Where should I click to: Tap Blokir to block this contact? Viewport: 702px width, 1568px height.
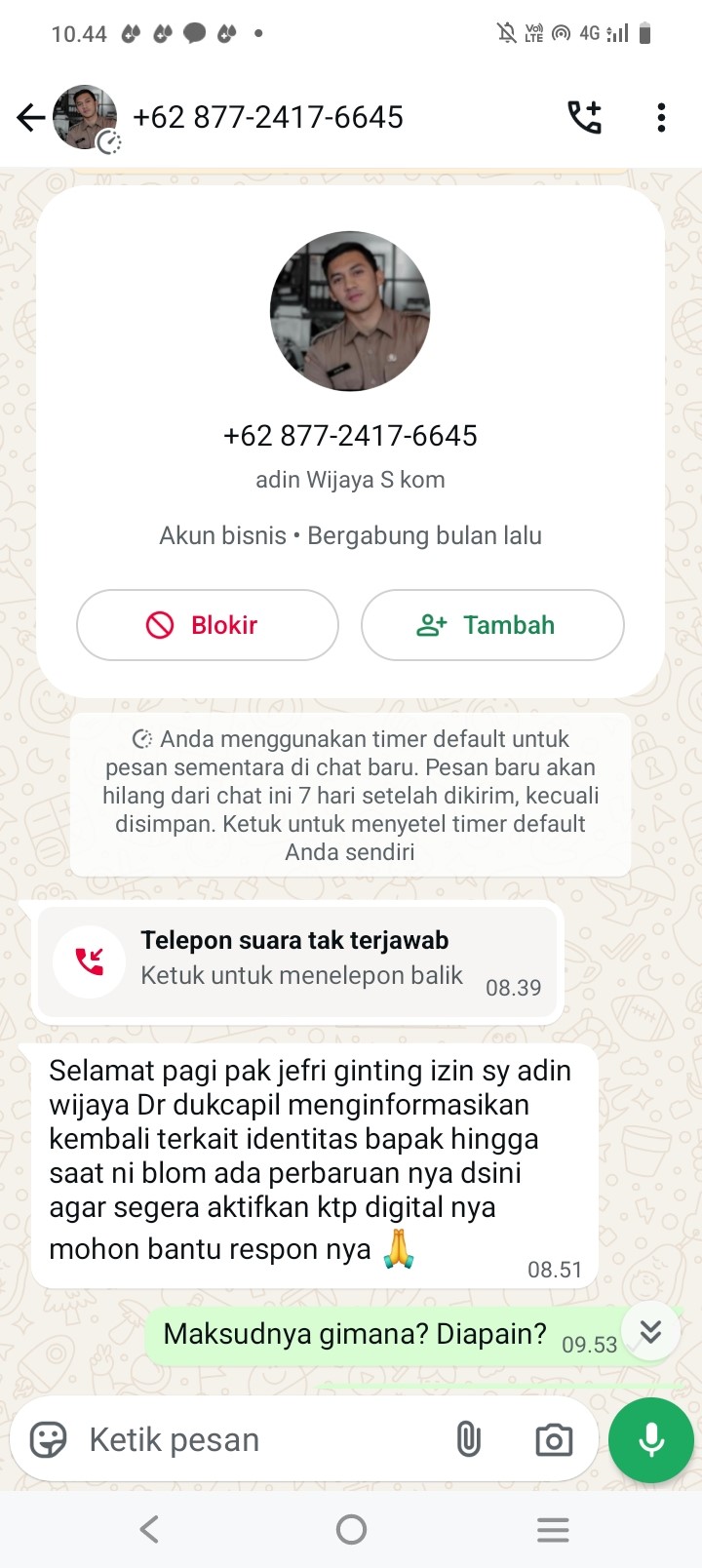pos(207,625)
